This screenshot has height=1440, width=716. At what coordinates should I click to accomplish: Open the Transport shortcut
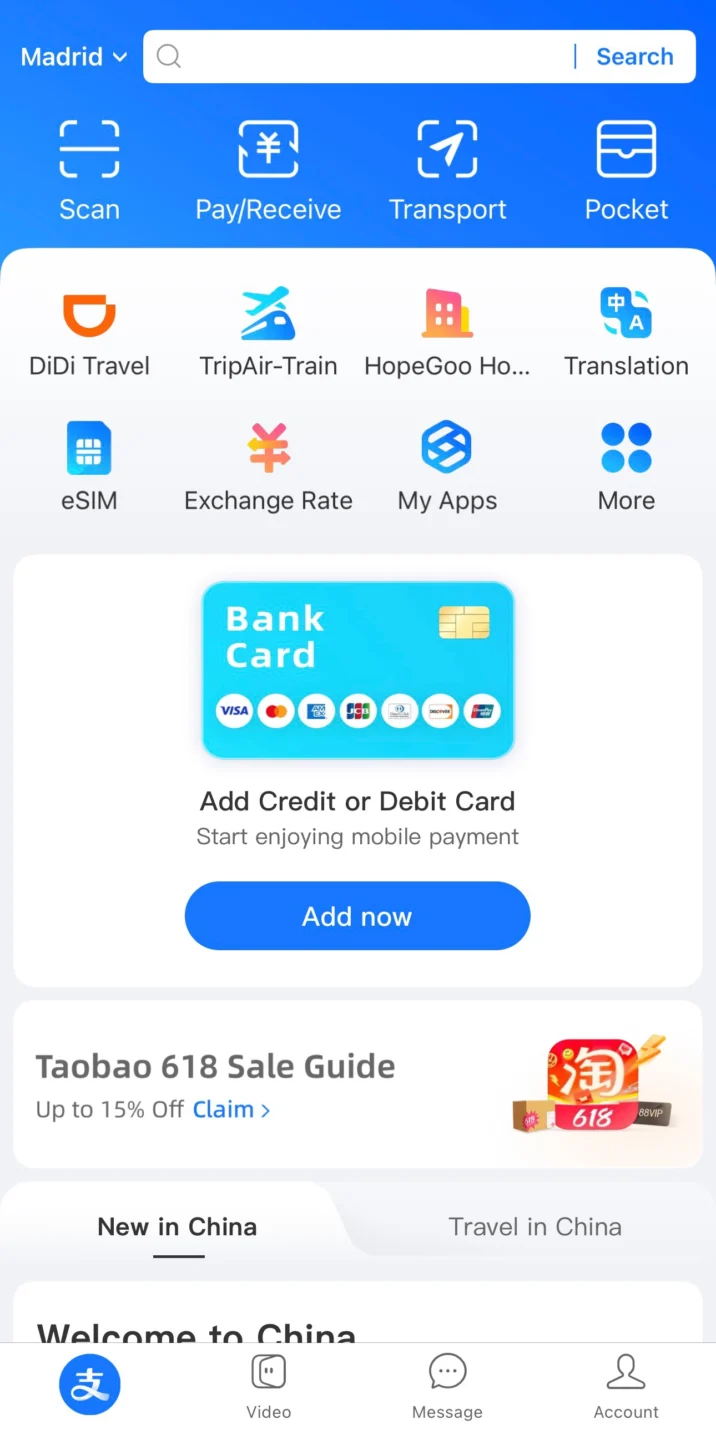coord(447,170)
